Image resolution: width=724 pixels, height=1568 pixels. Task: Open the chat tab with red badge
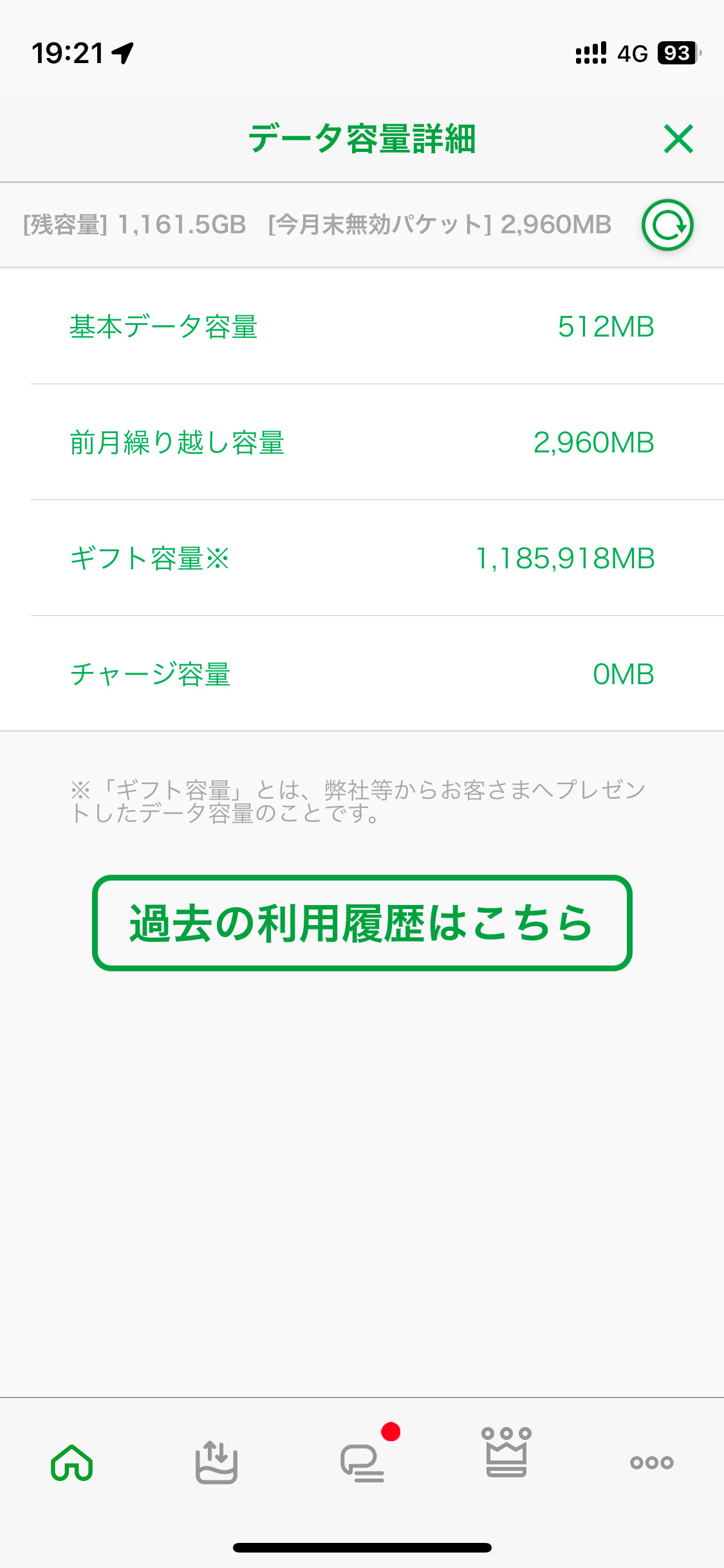(x=363, y=1462)
